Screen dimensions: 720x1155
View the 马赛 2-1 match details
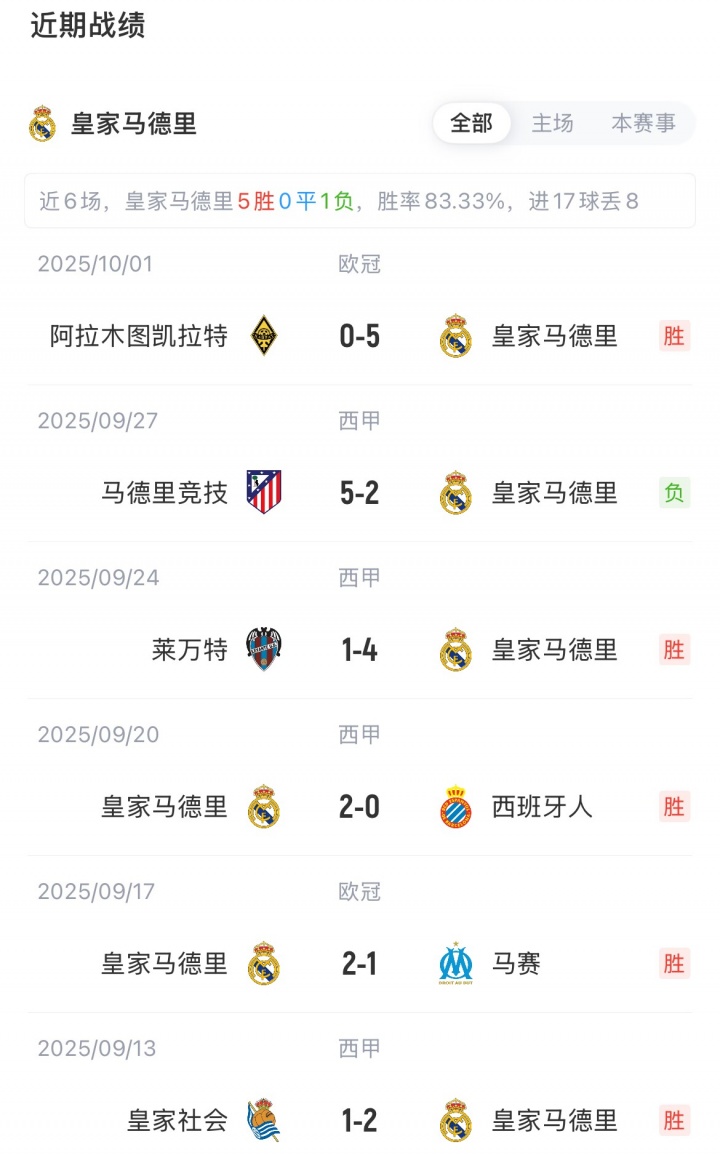[359, 964]
